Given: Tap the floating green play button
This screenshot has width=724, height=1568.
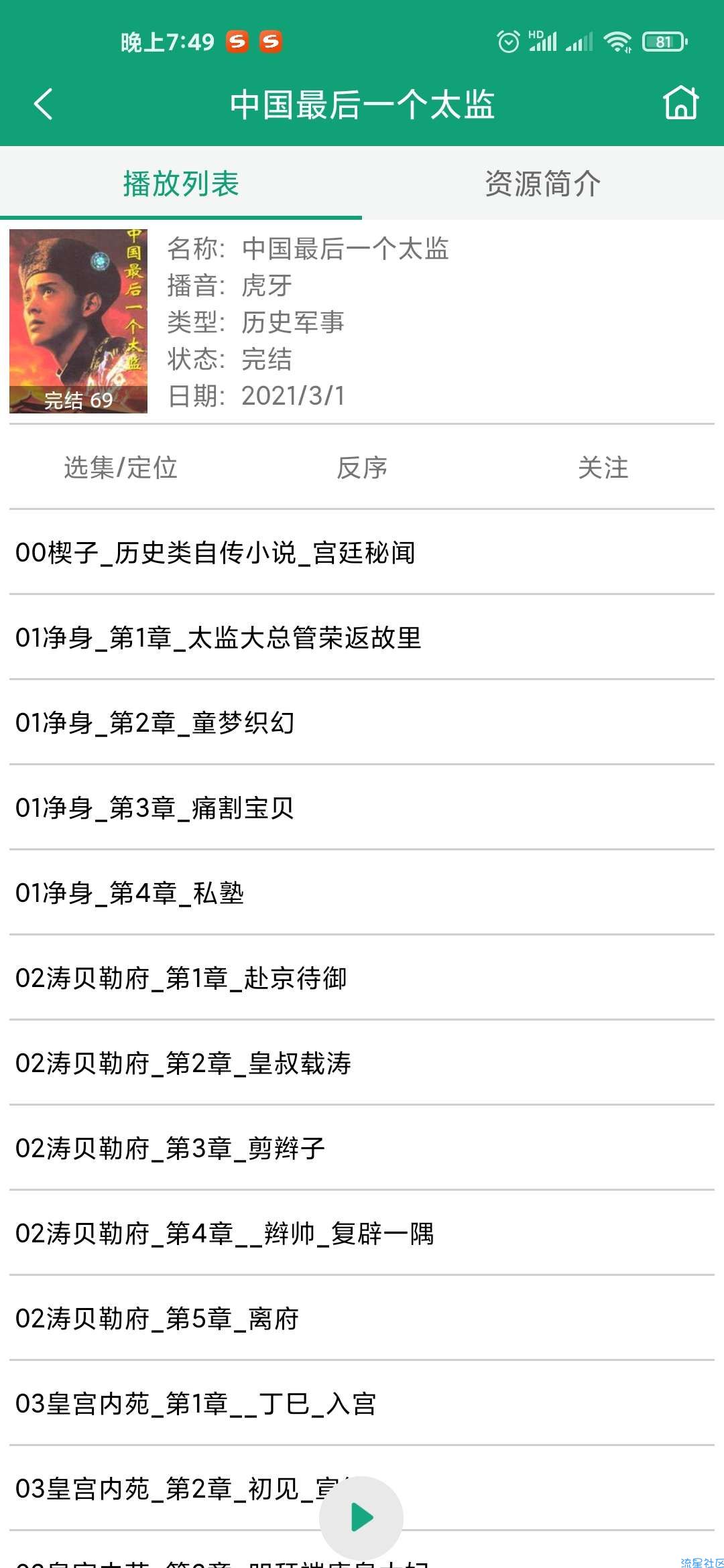Looking at the screenshot, I should point(361,1518).
